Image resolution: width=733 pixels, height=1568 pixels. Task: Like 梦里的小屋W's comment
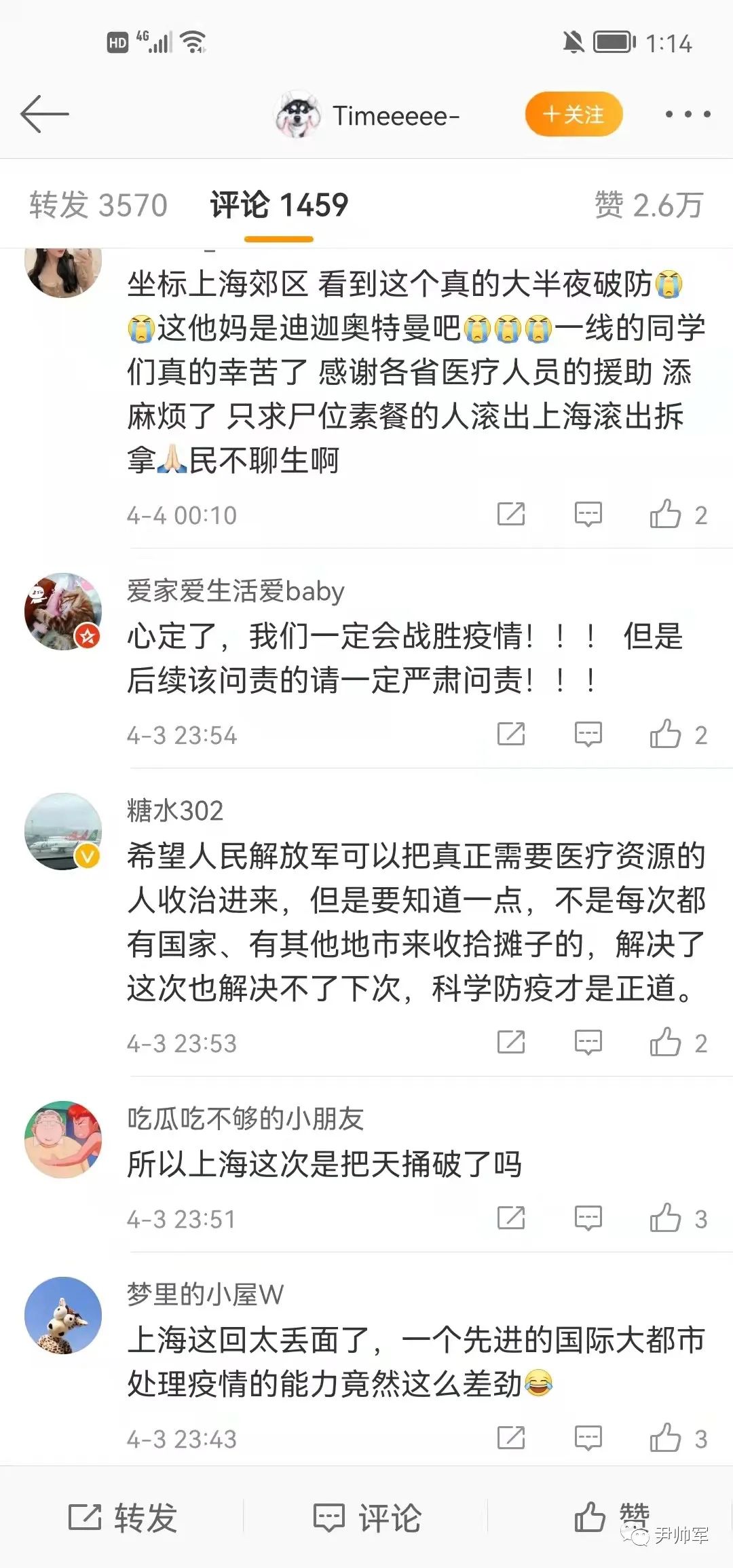[666, 1438]
